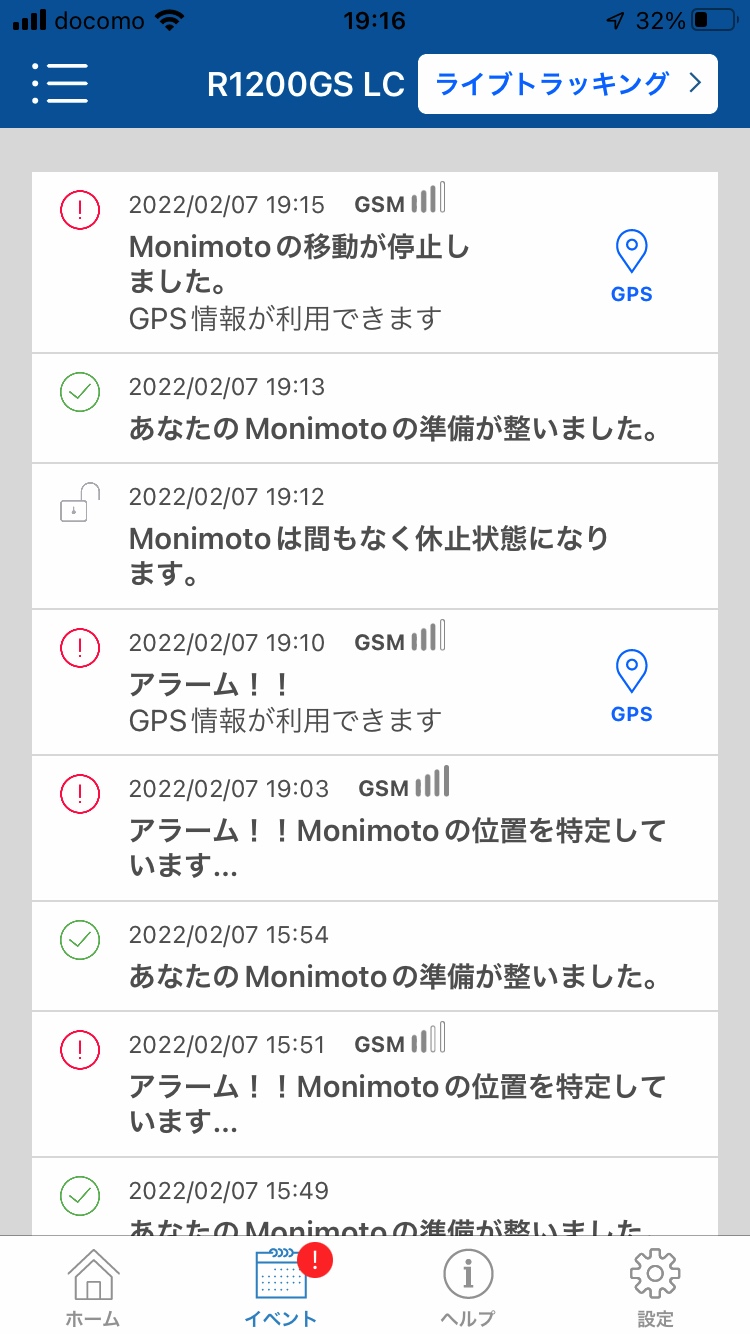The height and width of the screenshot is (1334, 750).
Task: Tap GPS pin on 19:10 alarm event
Action: coord(632,686)
